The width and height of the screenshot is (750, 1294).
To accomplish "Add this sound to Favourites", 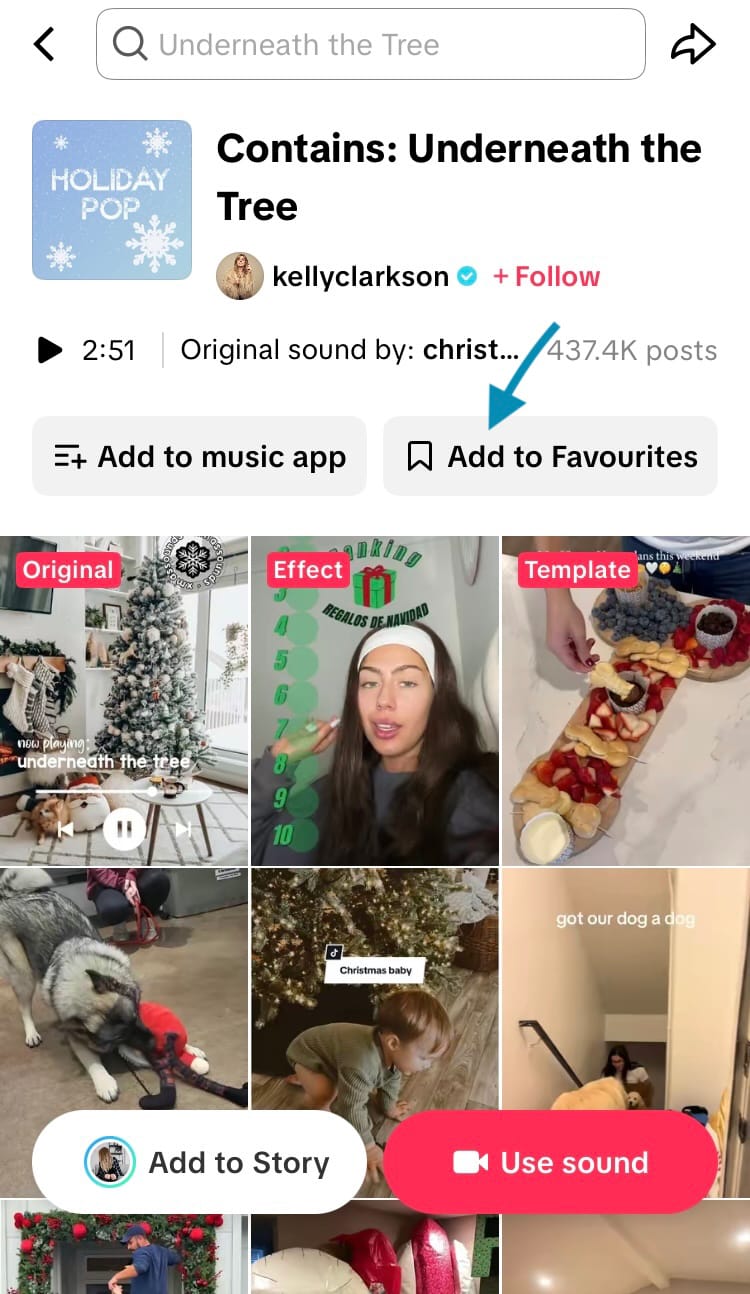I will [550, 457].
